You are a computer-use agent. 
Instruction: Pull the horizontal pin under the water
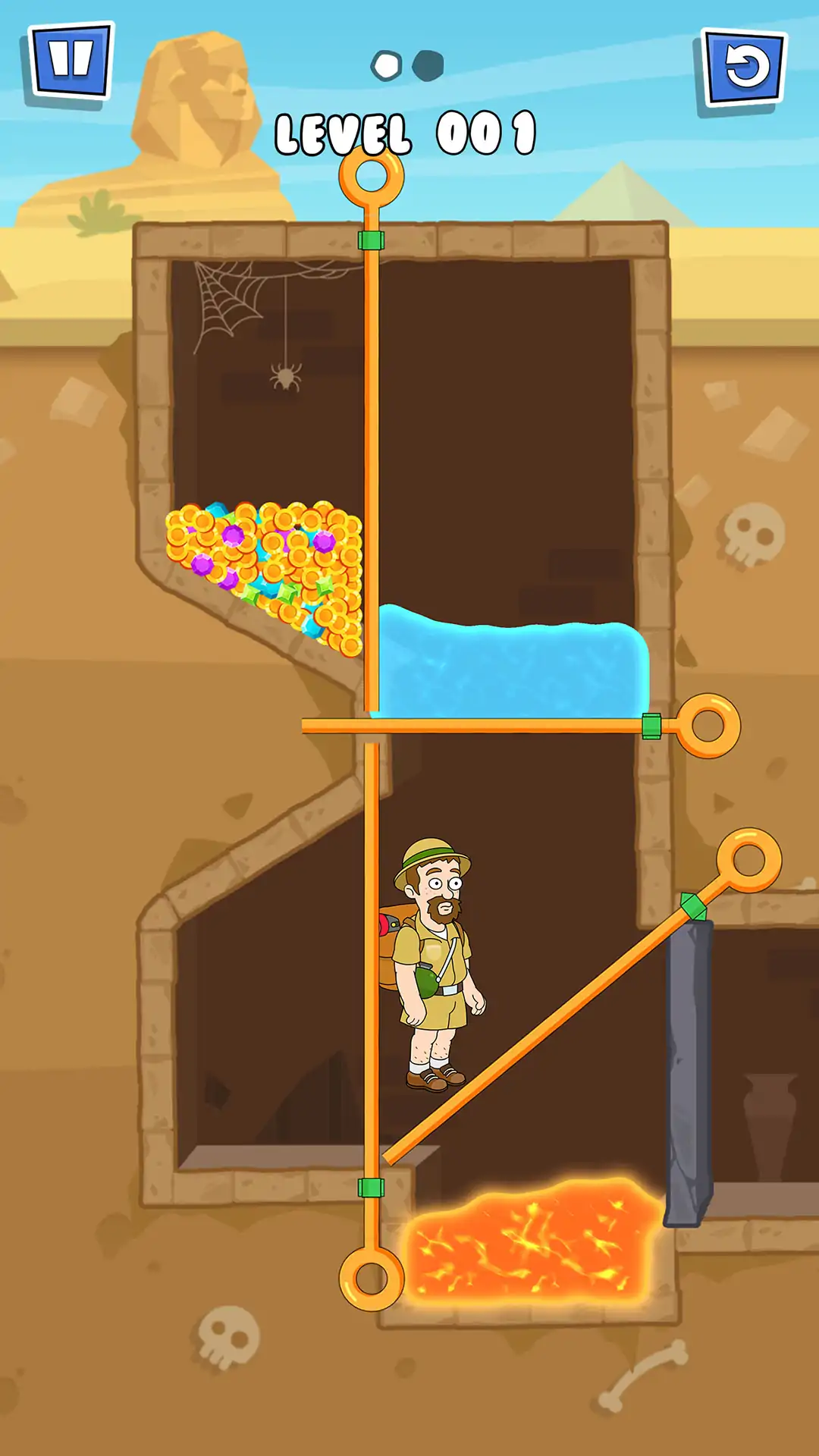[708, 726]
